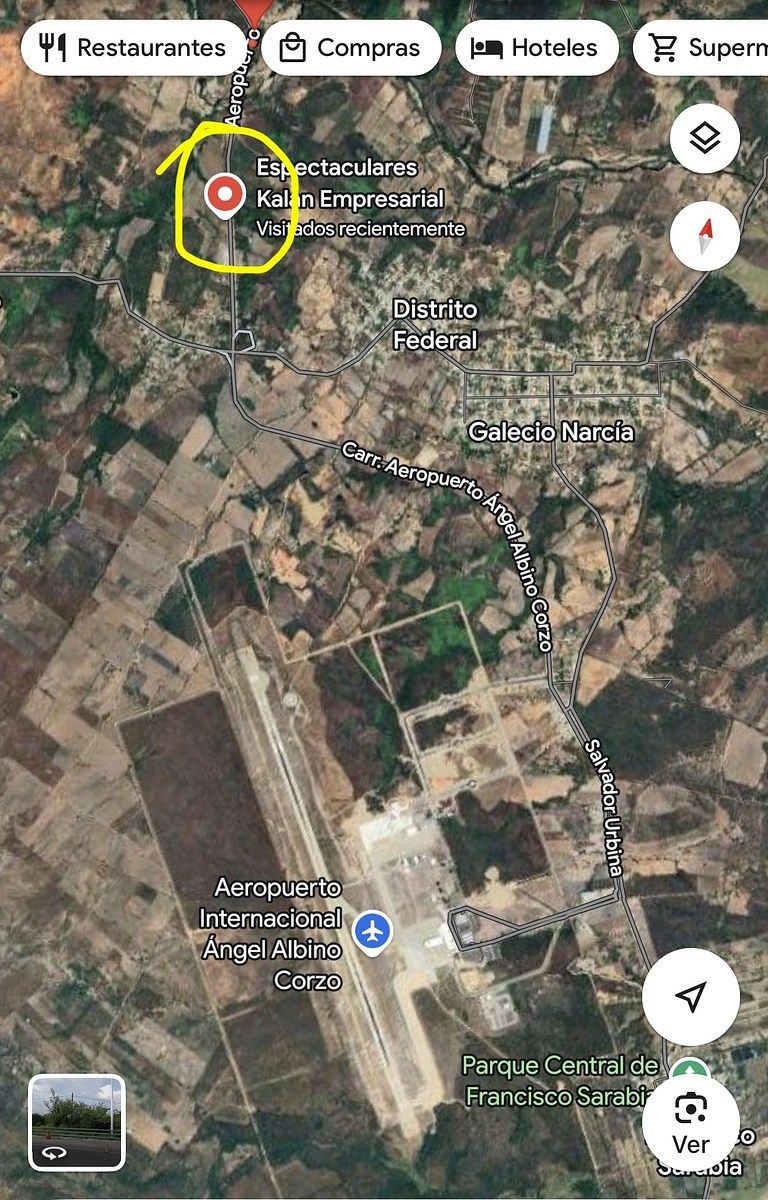768x1200 pixels.
Task: Open the map layers selector
Action: point(705,138)
